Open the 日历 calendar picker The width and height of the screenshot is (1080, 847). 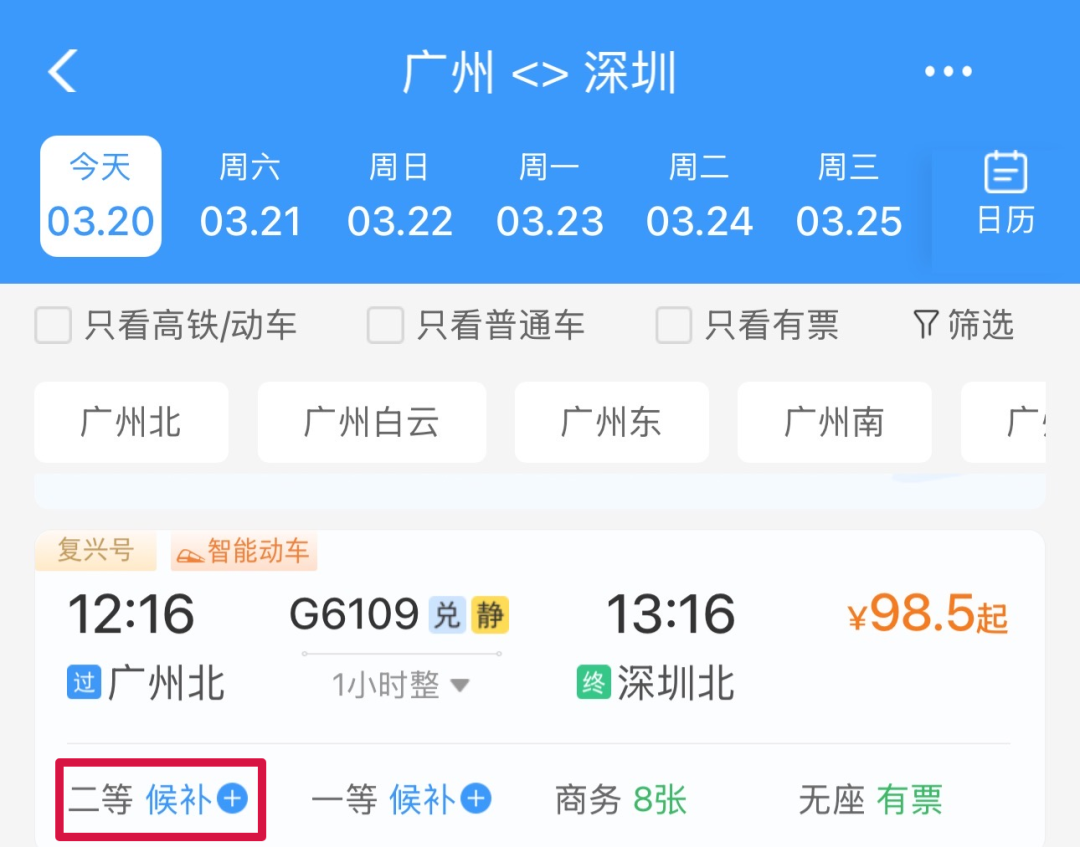coord(1005,194)
